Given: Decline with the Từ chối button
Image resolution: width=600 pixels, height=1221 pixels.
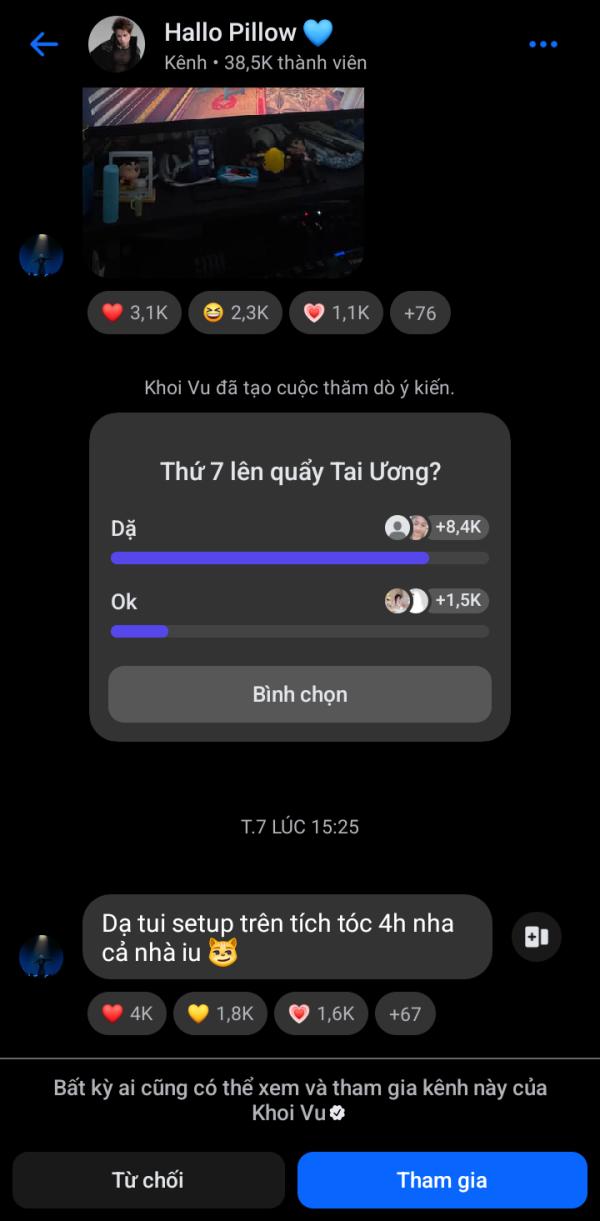Looking at the screenshot, I should (x=148, y=1180).
